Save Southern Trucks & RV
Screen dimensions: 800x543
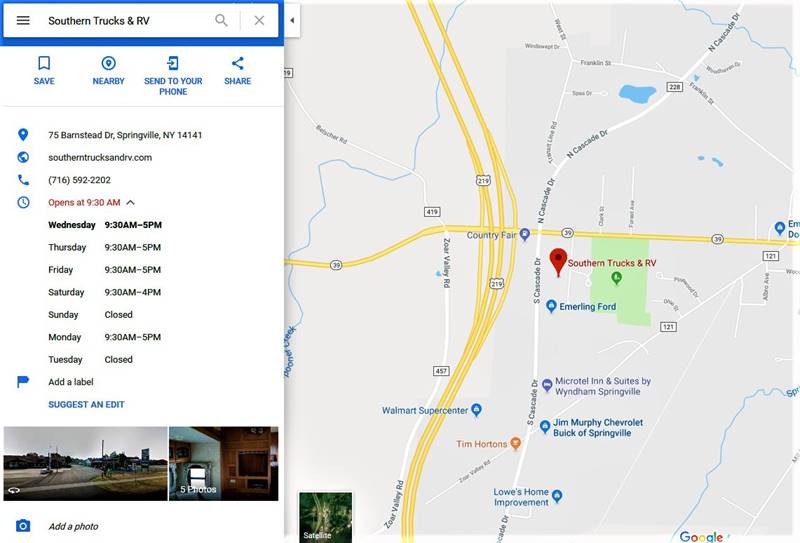pos(44,70)
